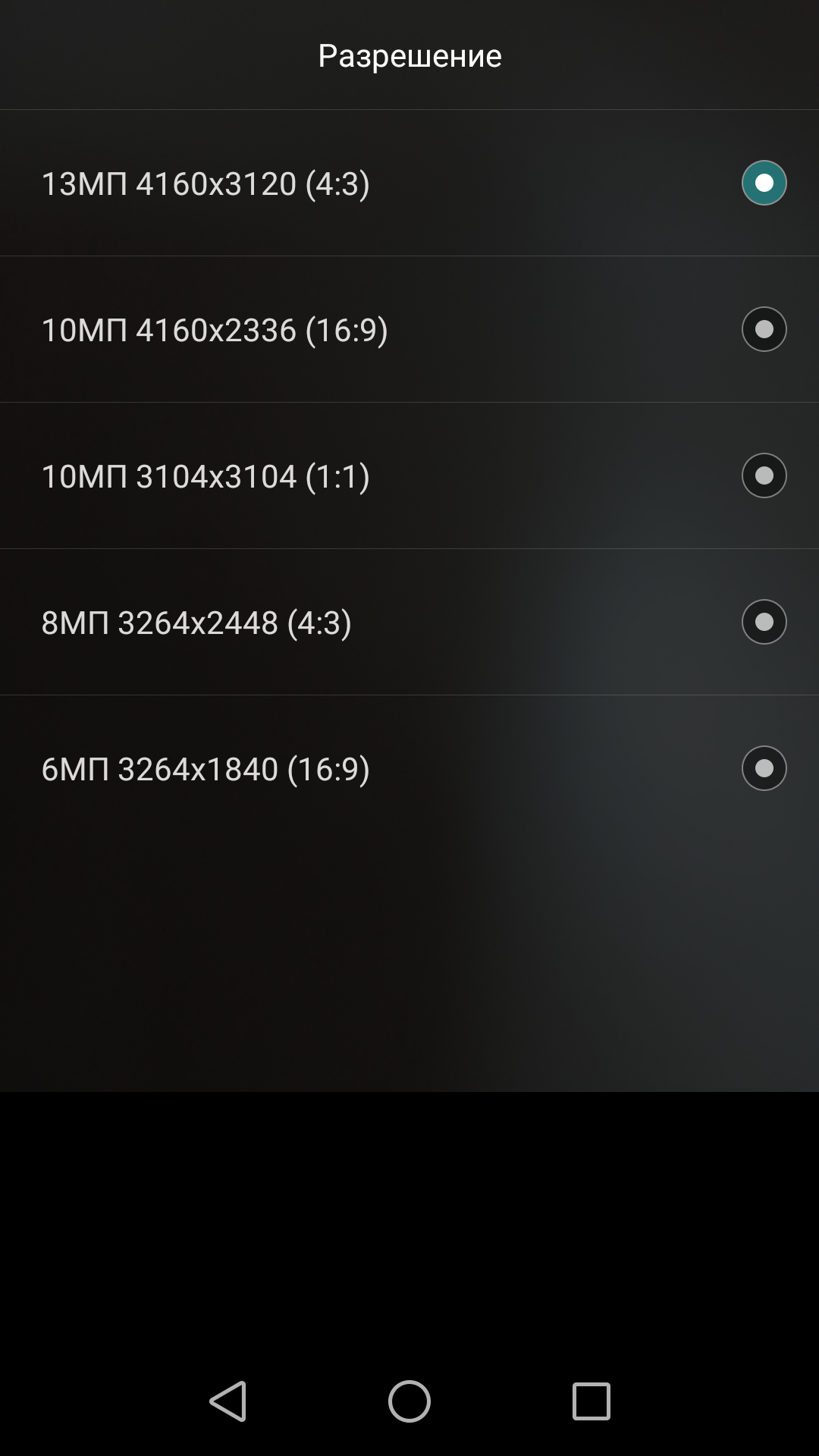This screenshot has height=1456, width=819.
Task: Tap the system home button
Action: (409, 1401)
